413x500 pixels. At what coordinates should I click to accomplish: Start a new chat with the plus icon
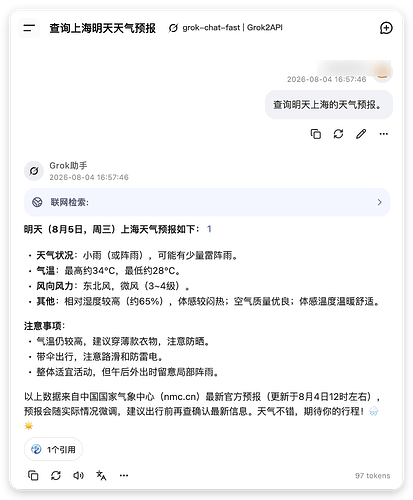pyautogui.click(x=386, y=28)
